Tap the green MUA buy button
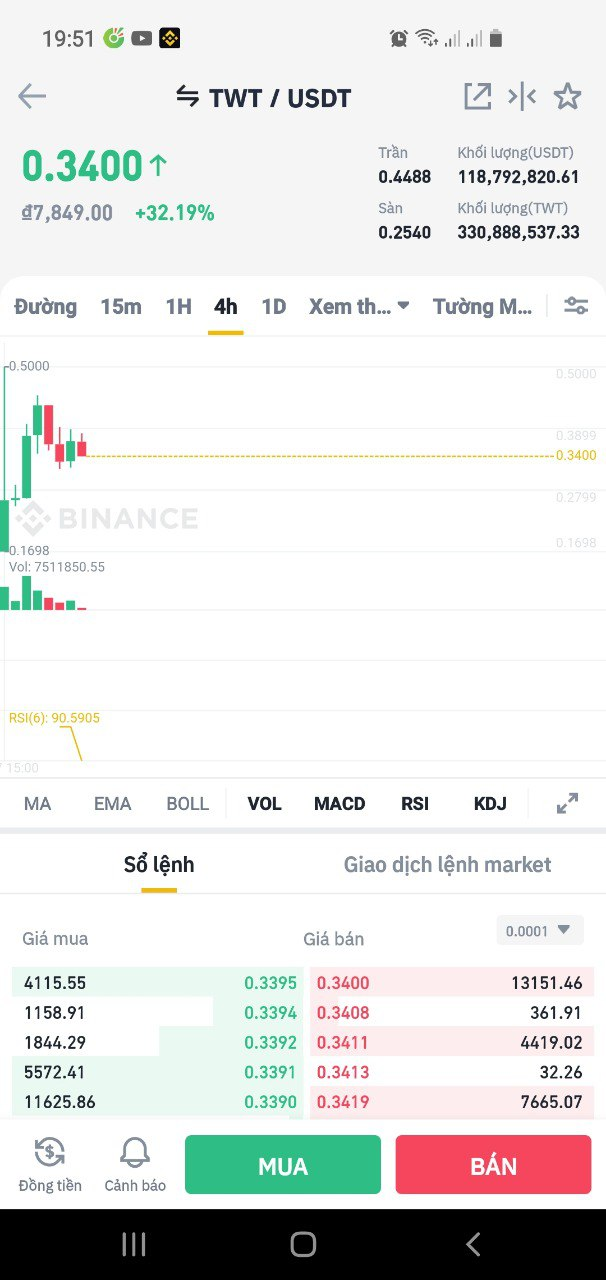Viewport: 606px width, 1280px height. coord(283,1166)
